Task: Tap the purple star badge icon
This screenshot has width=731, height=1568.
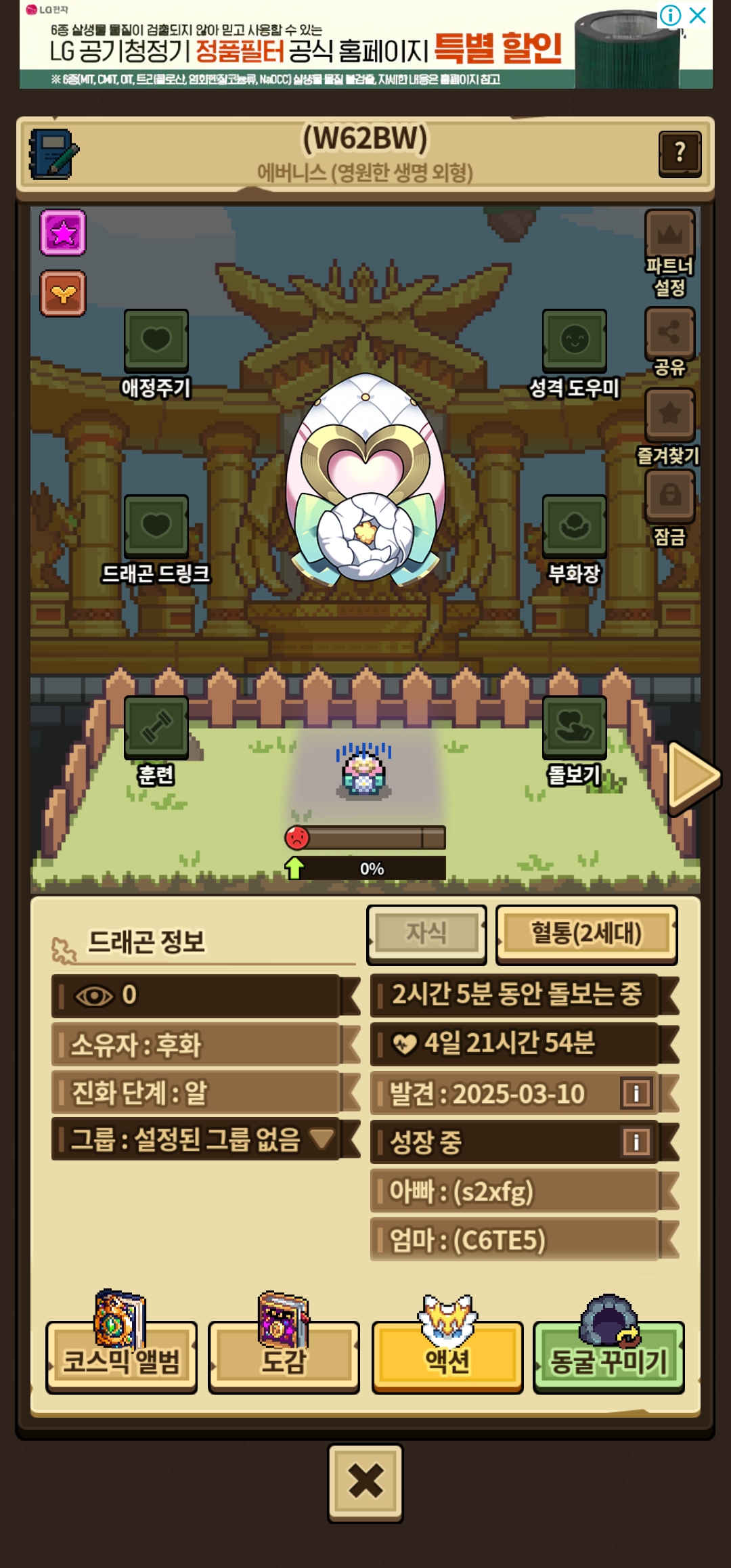Action: 63,233
